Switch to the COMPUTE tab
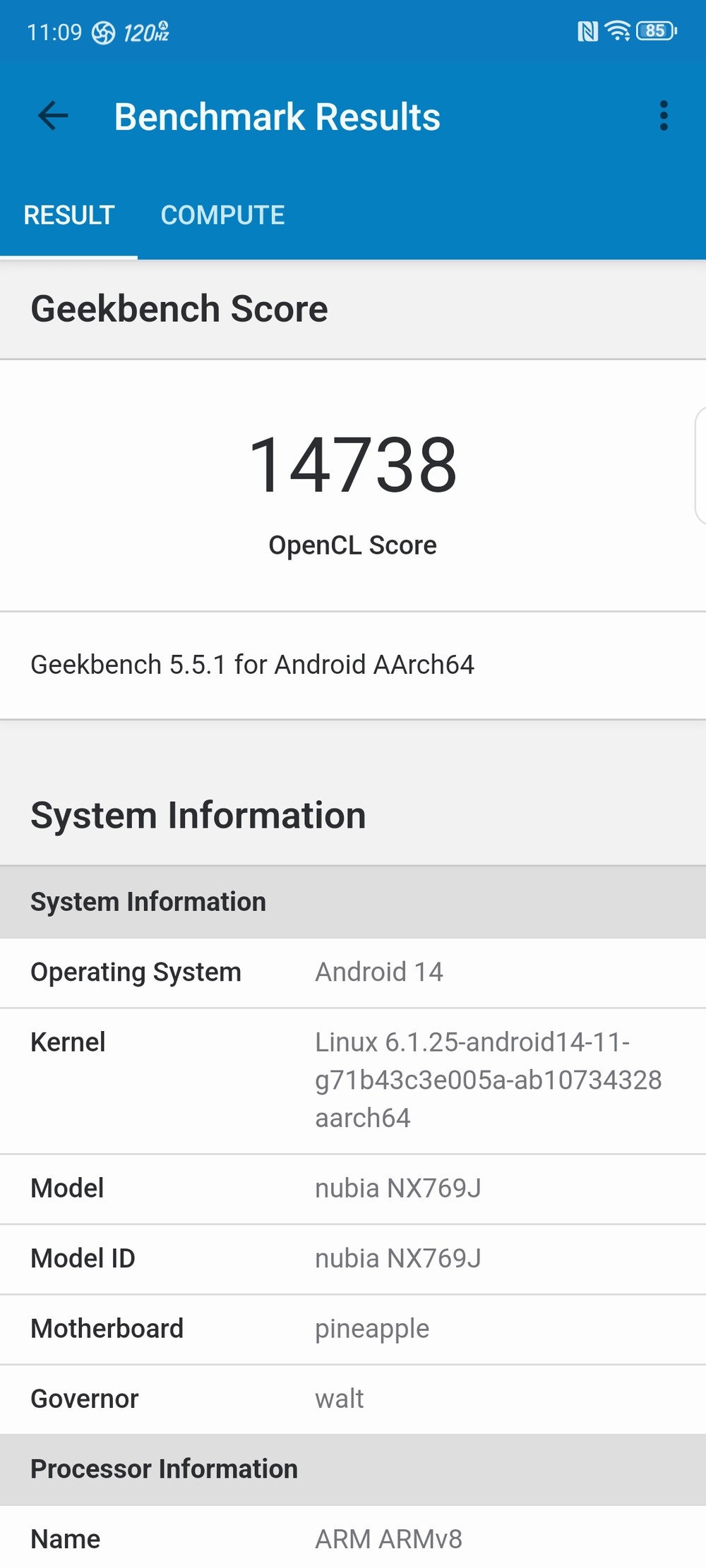This screenshot has height=1568, width=706. point(222,215)
